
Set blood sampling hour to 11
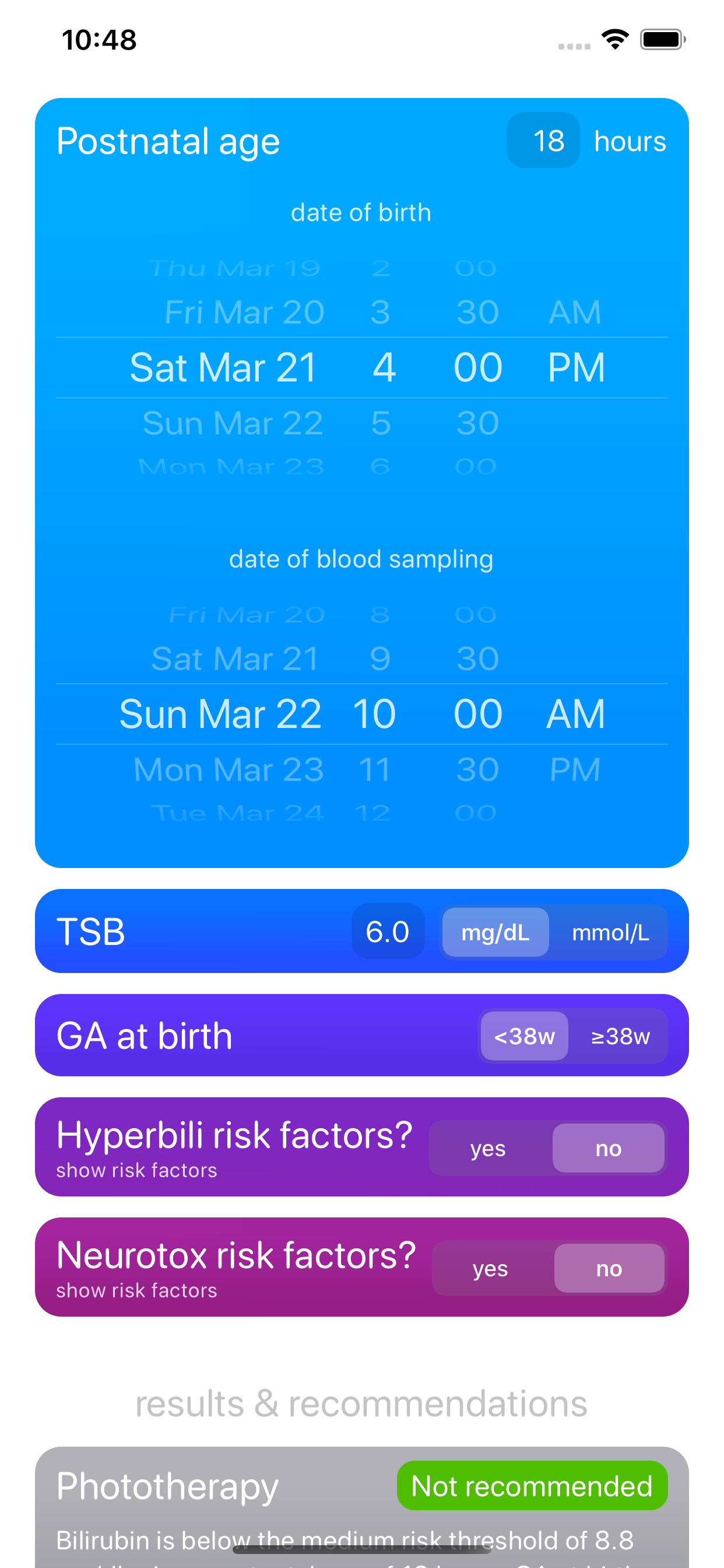tap(375, 769)
